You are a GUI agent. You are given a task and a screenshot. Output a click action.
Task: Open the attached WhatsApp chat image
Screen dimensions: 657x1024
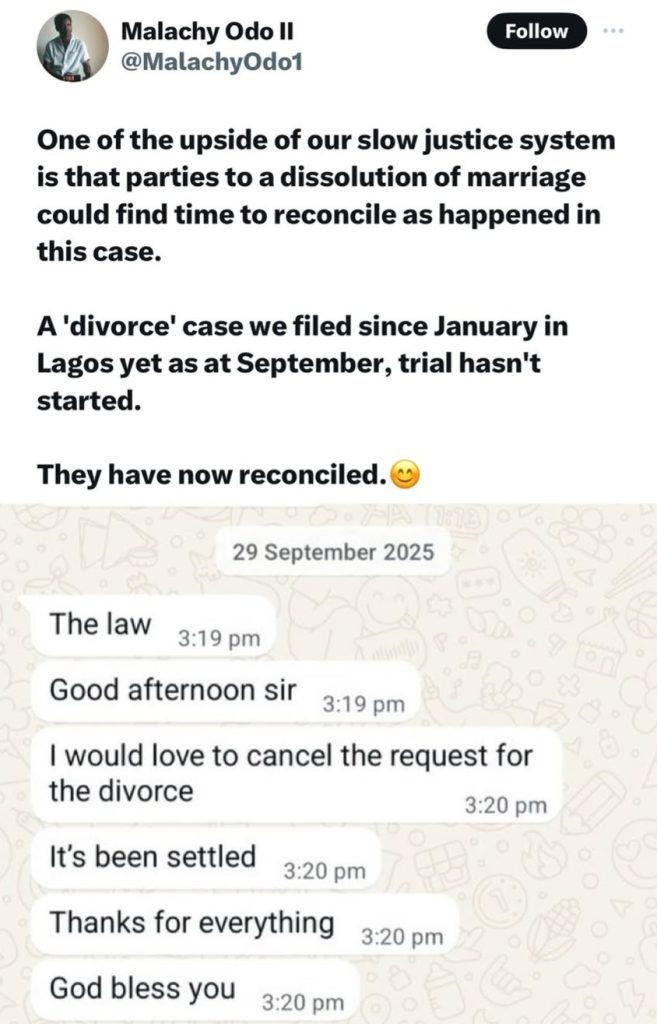(328, 760)
